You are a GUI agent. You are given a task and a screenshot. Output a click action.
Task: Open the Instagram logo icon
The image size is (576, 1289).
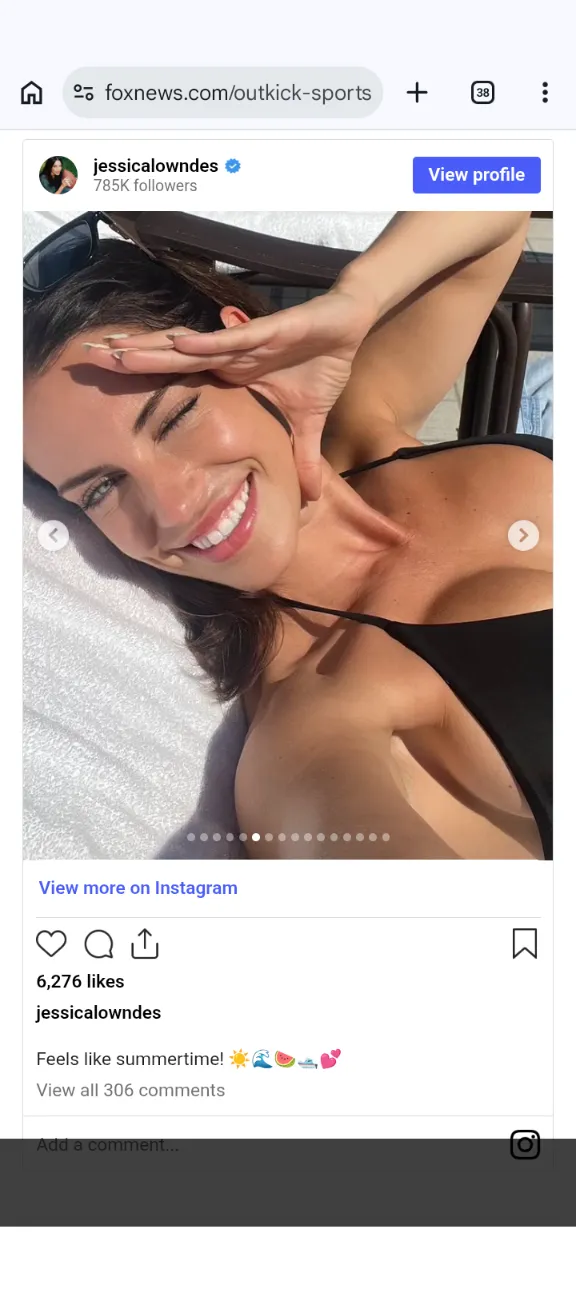[525, 1144]
